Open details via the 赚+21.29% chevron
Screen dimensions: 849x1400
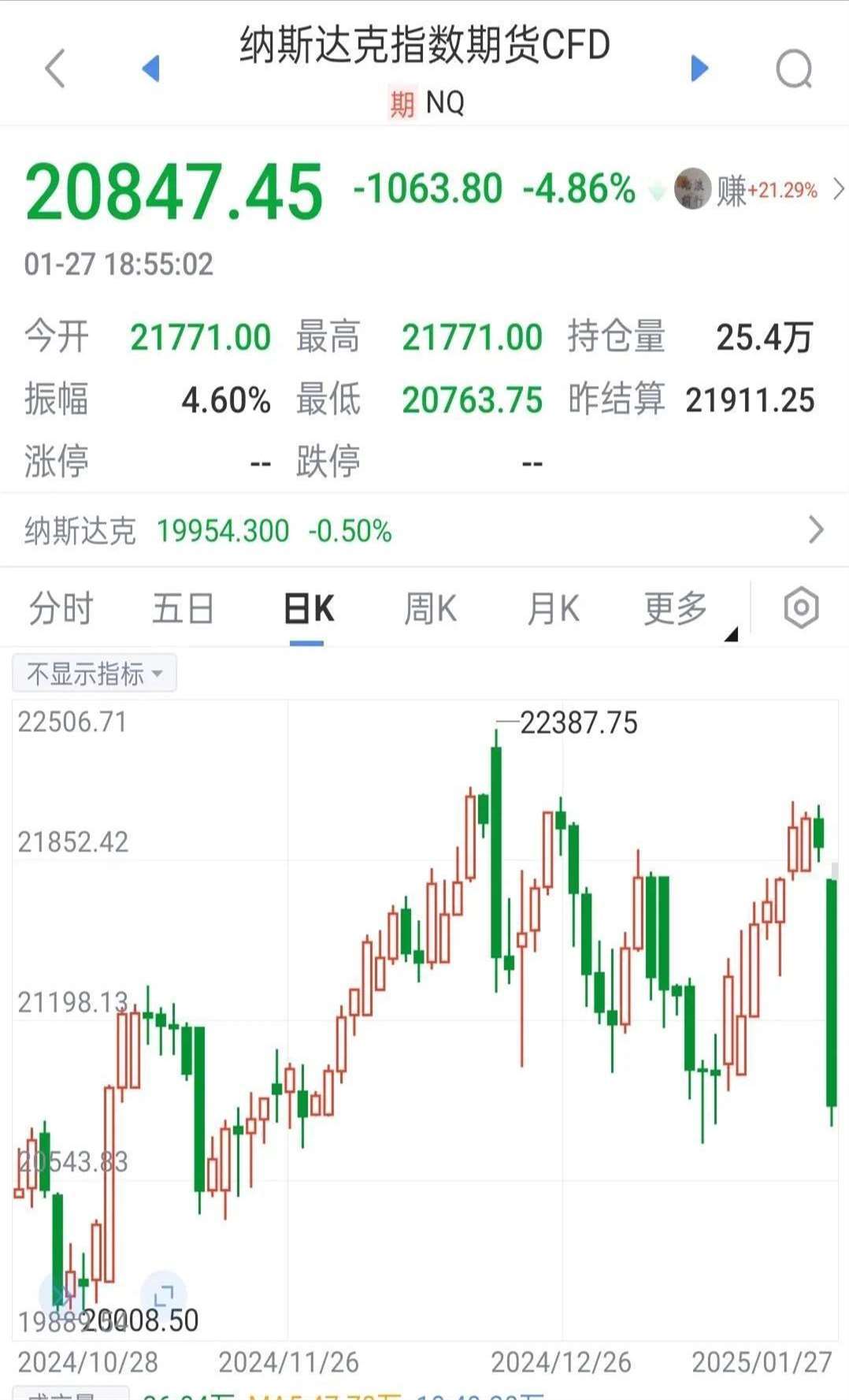[837, 189]
